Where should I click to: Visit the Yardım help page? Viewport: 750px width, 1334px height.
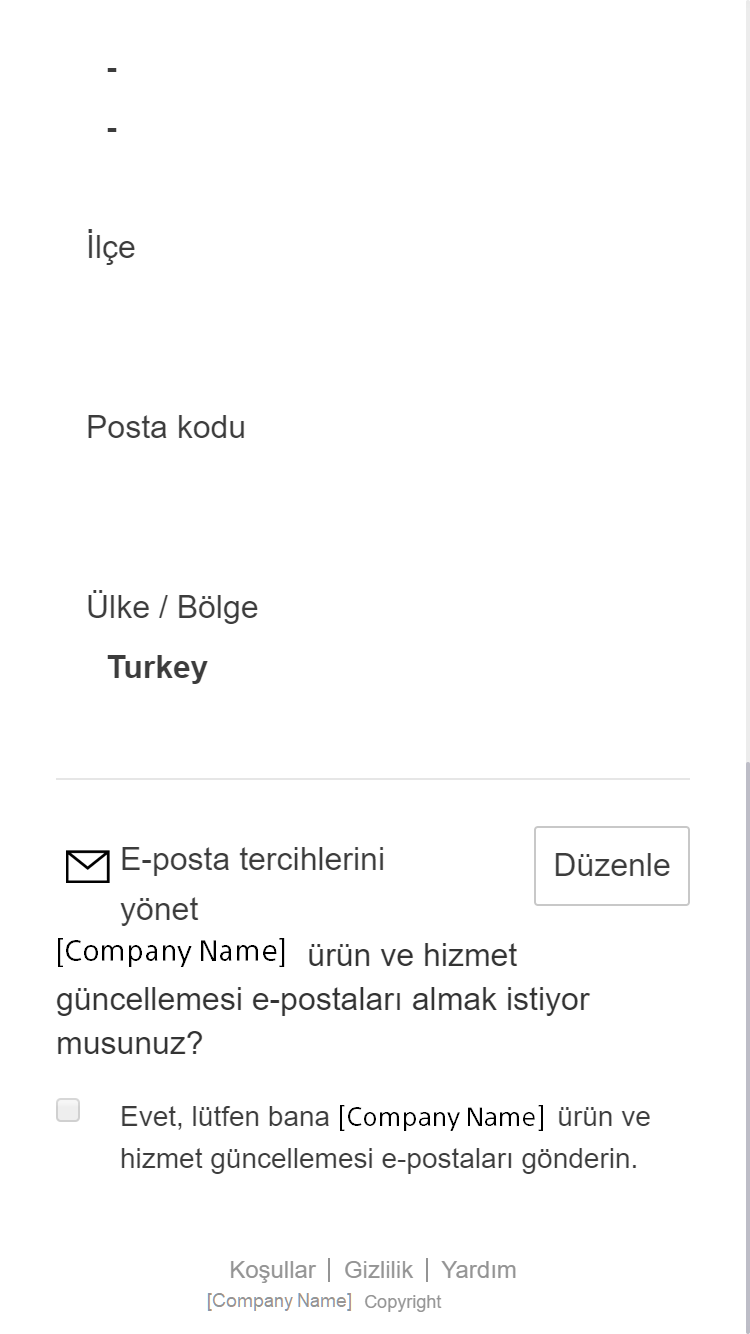(479, 1269)
